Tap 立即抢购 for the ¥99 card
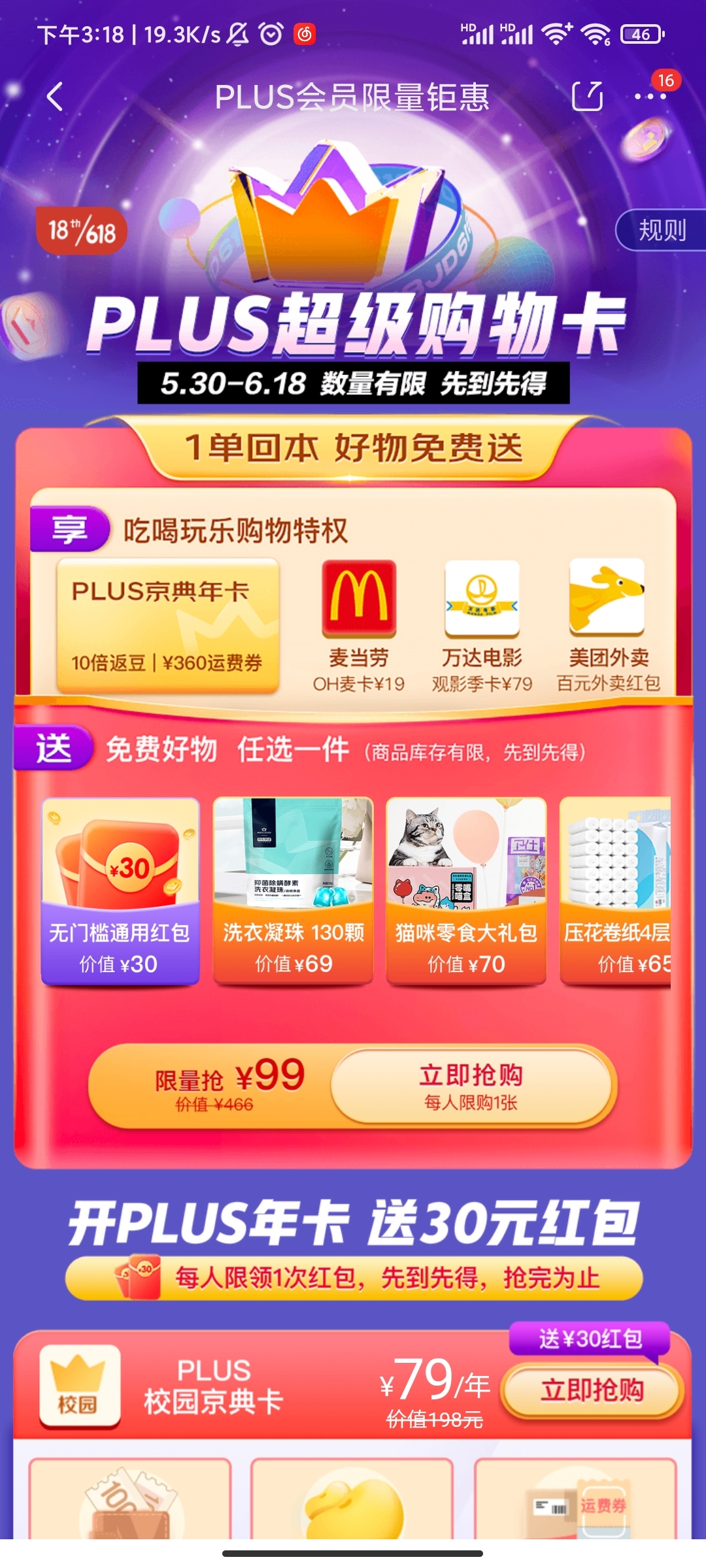706x1568 pixels. click(471, 1086)
